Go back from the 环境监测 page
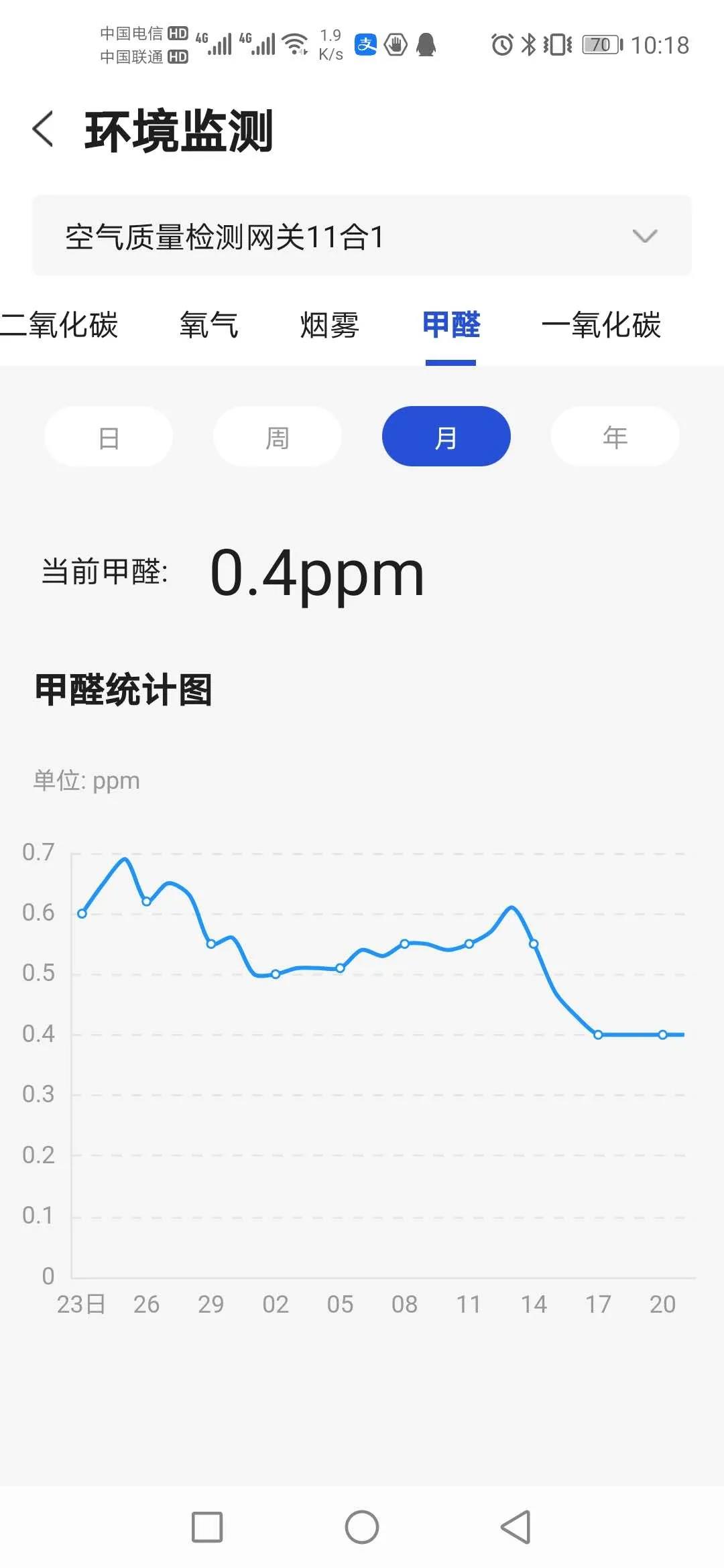The width and height of the screenshot is (724, 1568). (x=44, y=129)
